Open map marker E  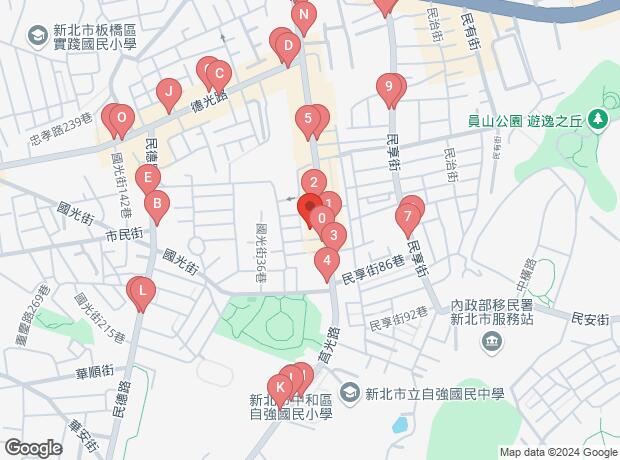148,181
